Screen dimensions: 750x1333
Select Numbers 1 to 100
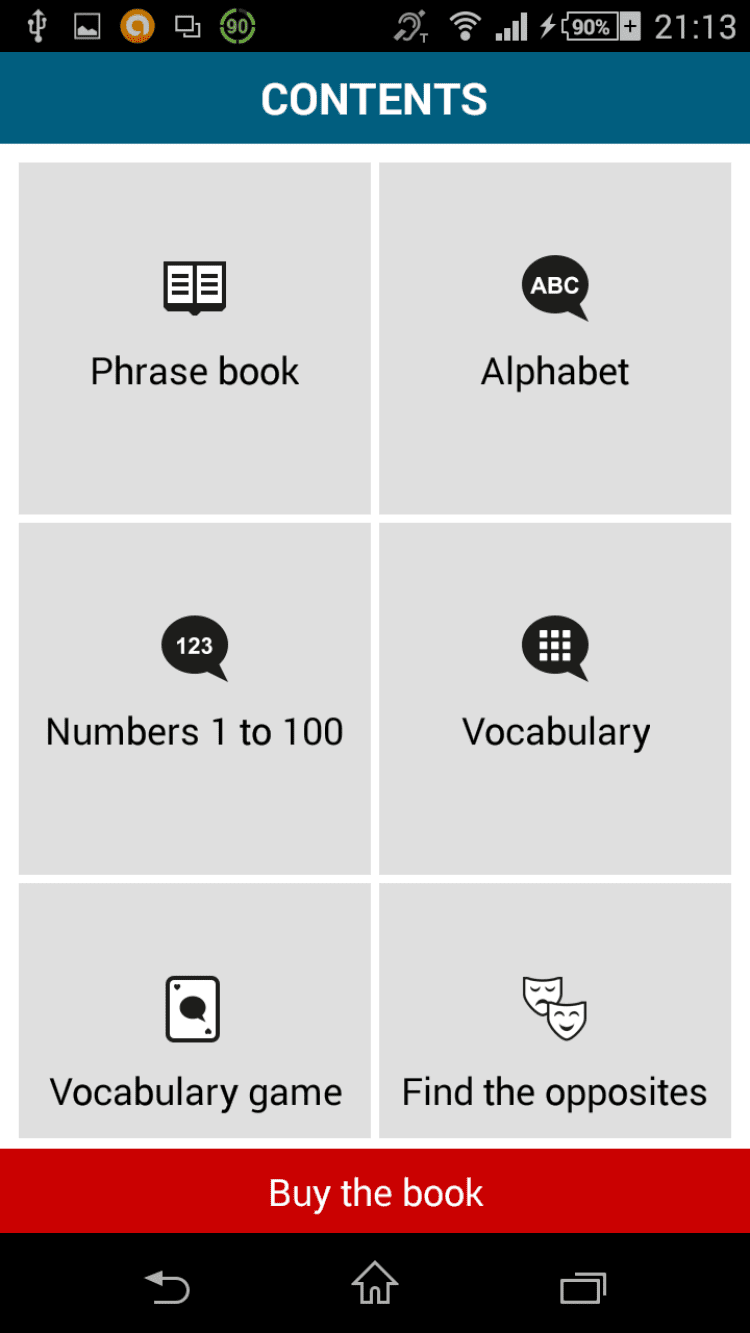194,698
